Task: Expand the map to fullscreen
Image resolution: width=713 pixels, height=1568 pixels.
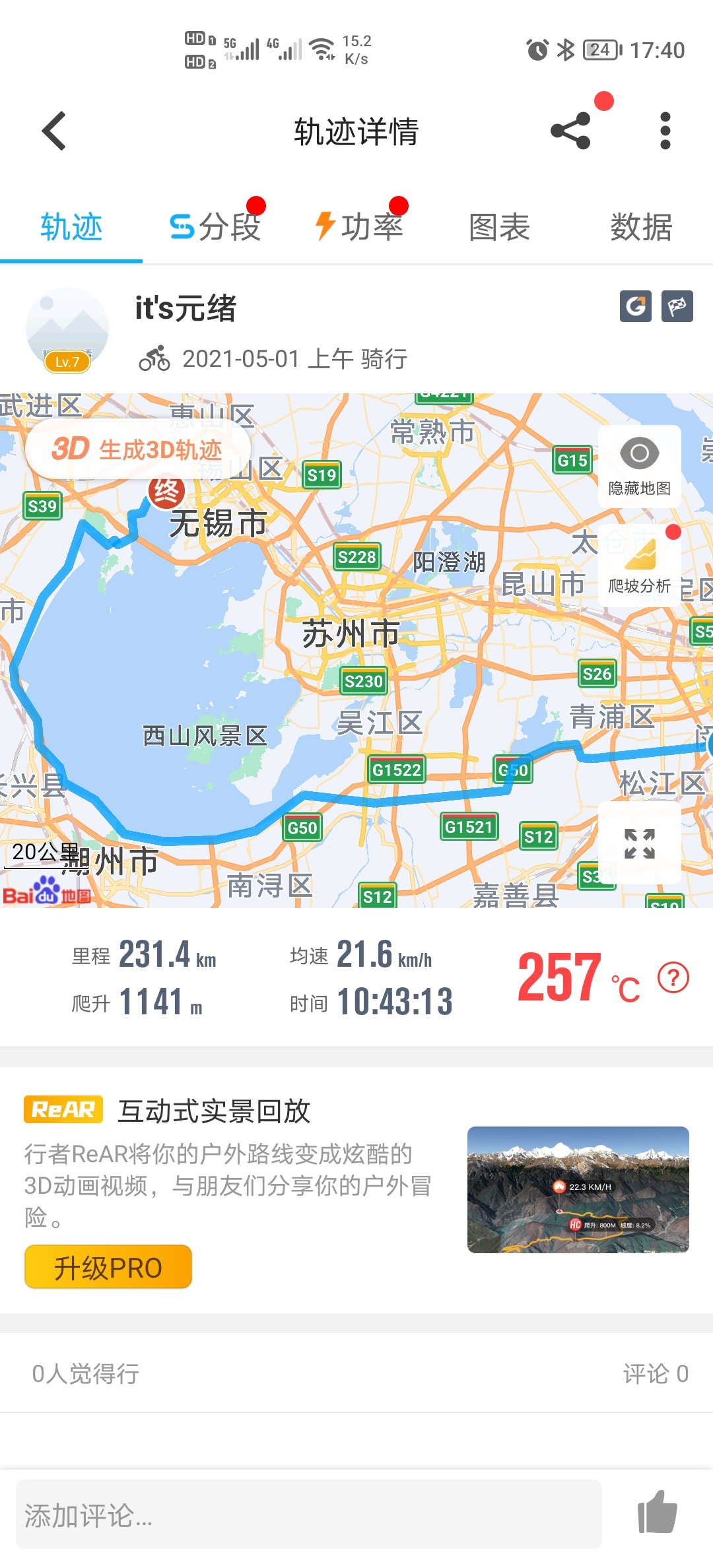Action: [x=639, y=843]
